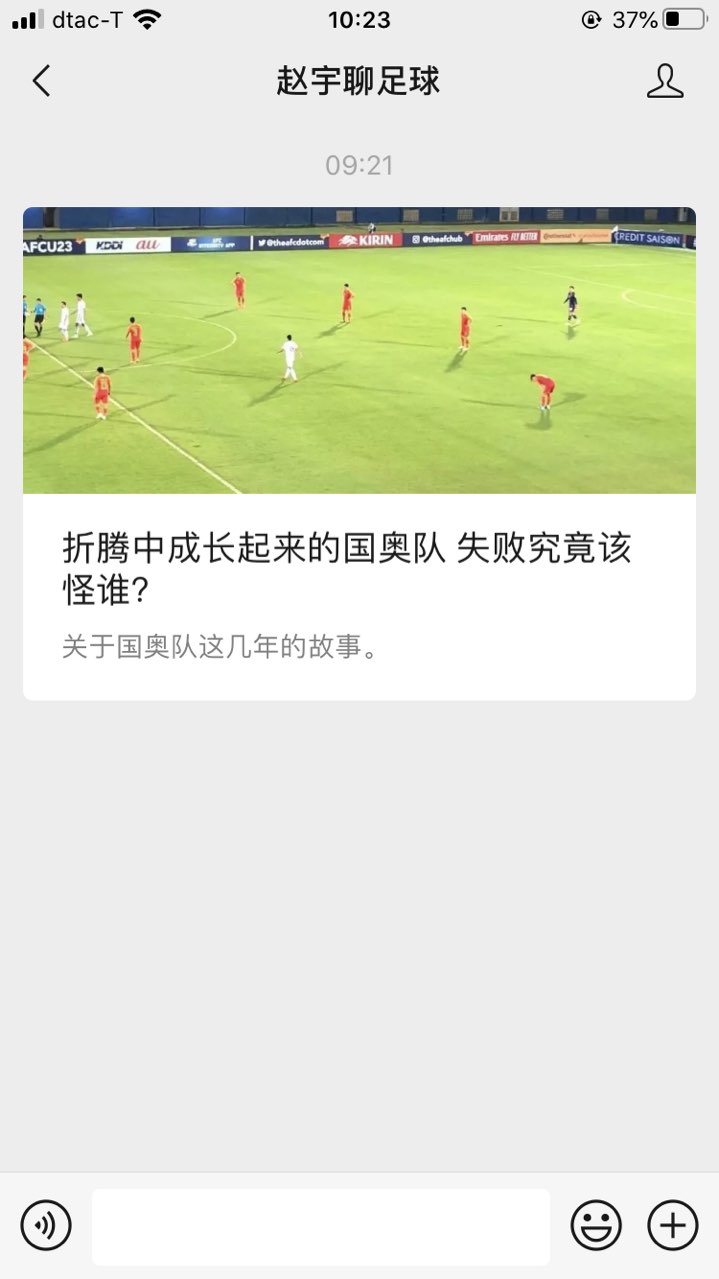This screenshot has width=719, height=1279.
Task: Open the emoji picker
Action: (596, 1225)
